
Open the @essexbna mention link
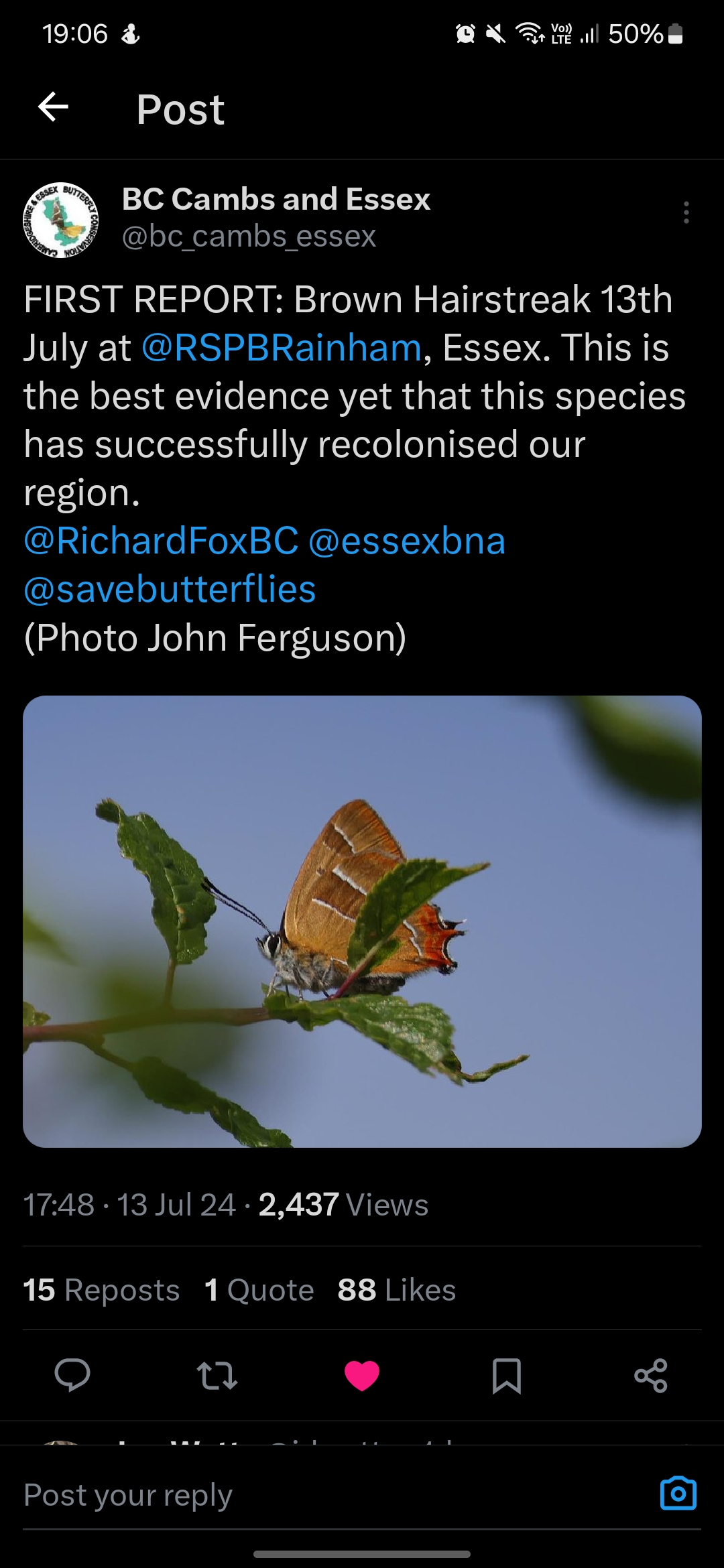(x=407, y=541)
